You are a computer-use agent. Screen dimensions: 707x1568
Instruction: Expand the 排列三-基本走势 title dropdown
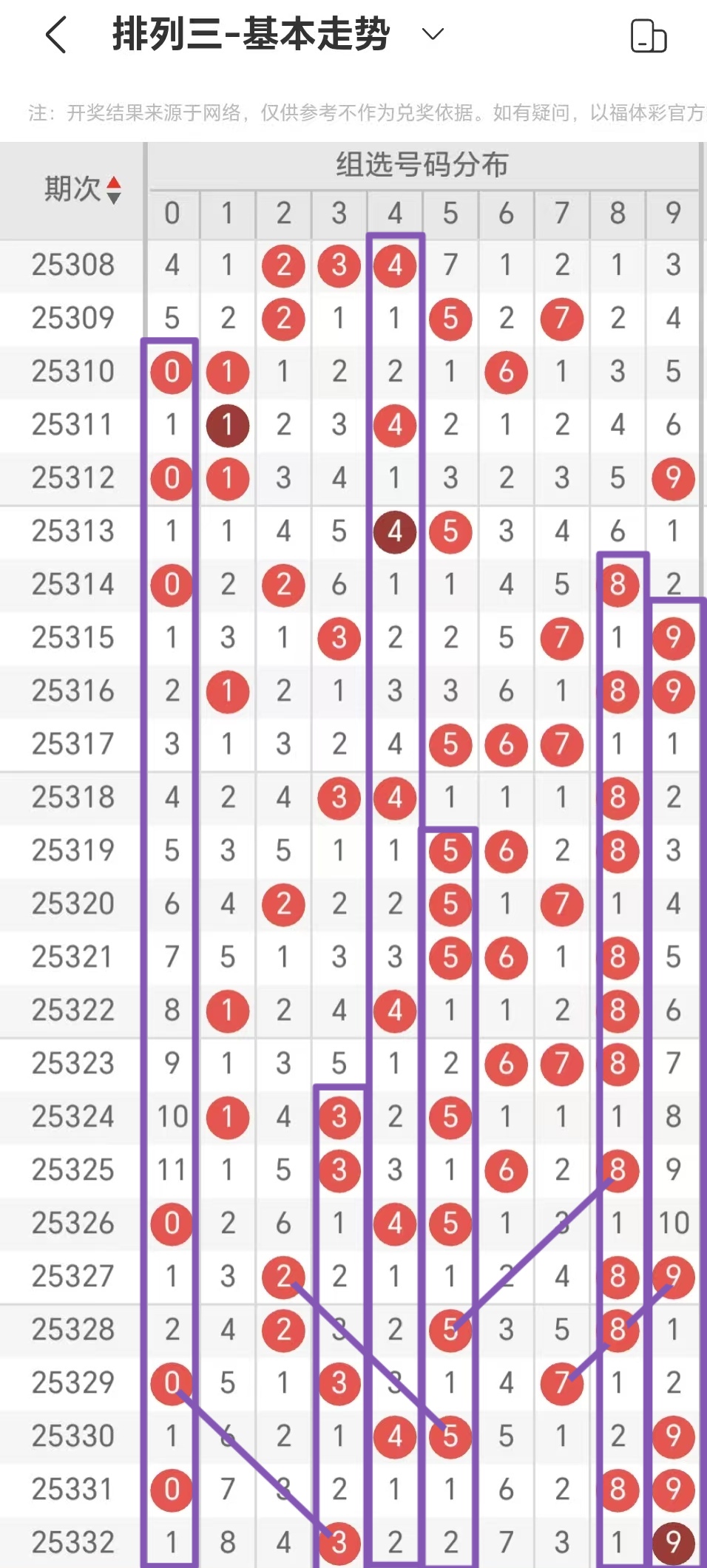point(432,34)
